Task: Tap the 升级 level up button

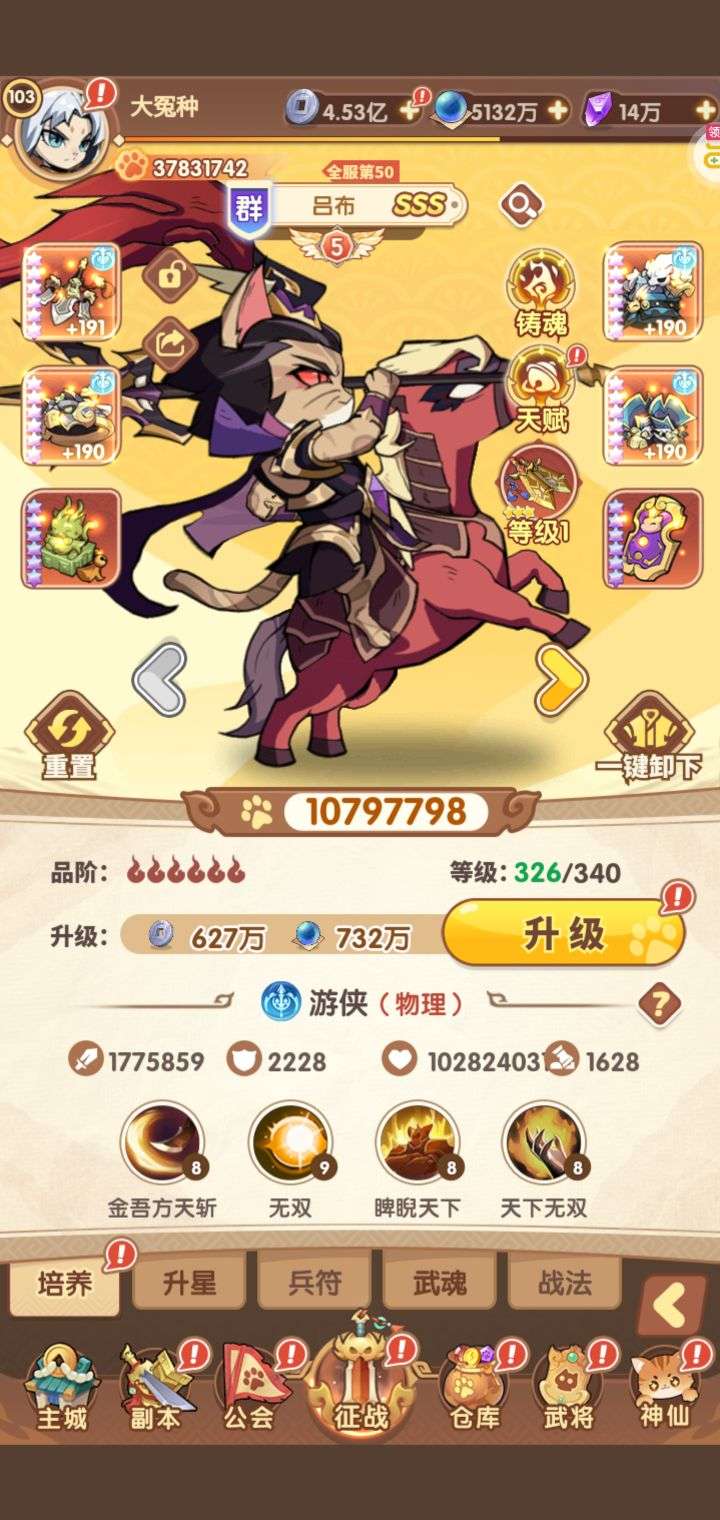Action: [x=563, y=933]
